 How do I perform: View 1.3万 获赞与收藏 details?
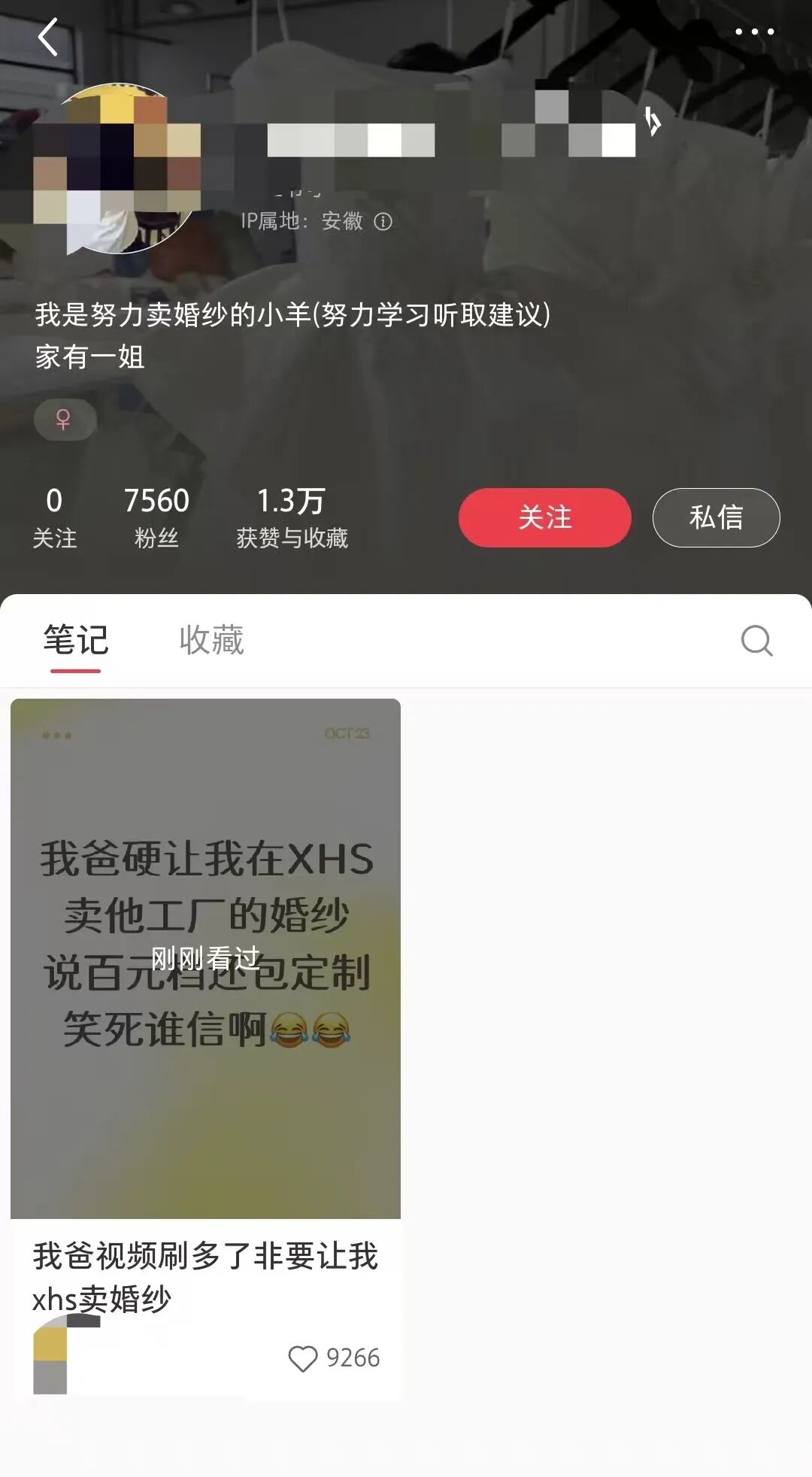coord(292,517)
